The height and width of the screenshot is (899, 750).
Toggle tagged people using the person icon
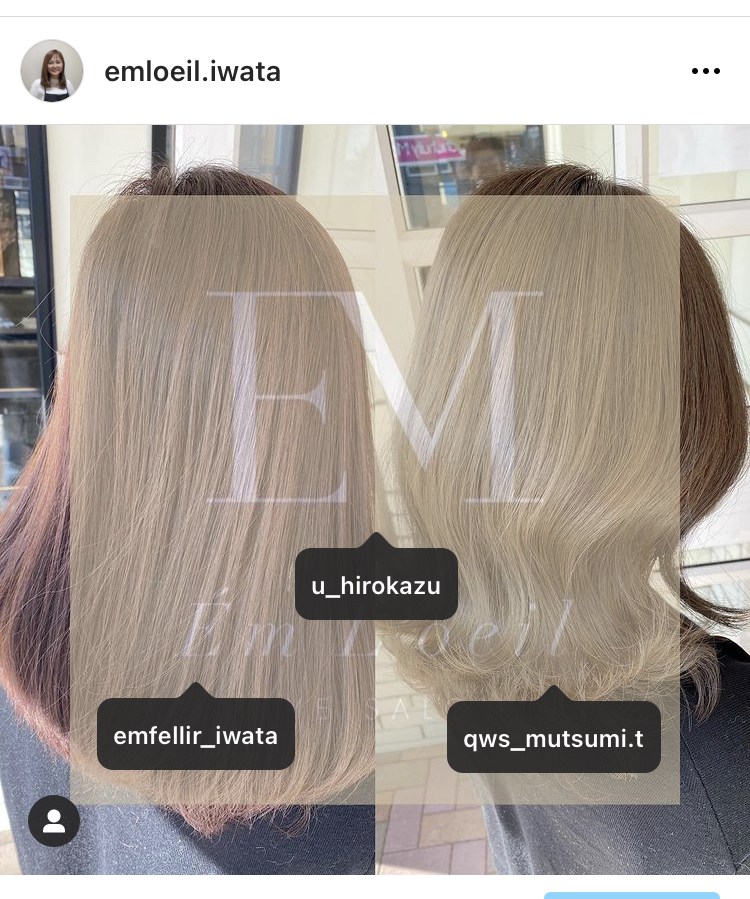(54, 821)
